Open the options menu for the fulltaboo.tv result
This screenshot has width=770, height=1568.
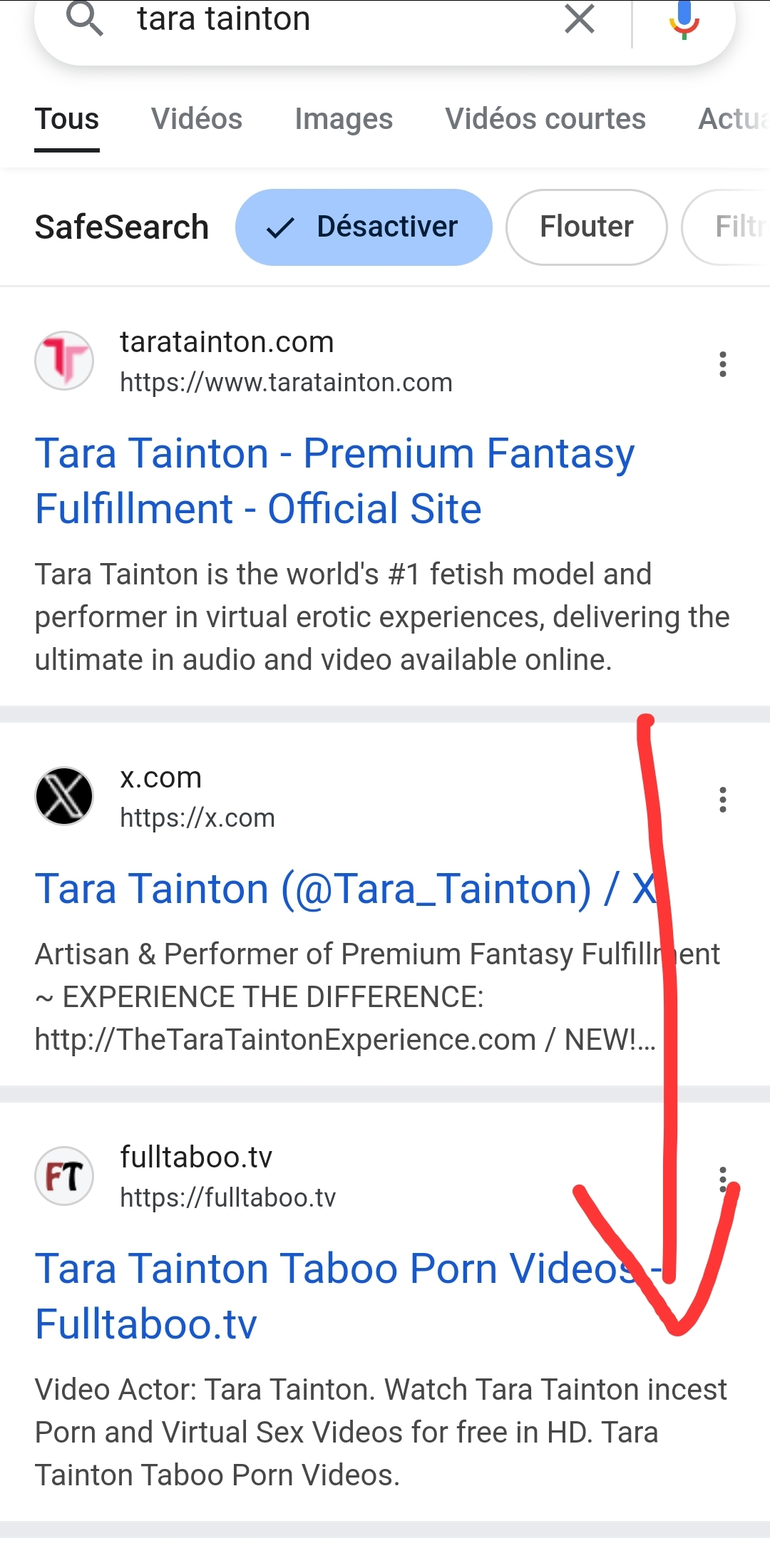(723, 1179)
